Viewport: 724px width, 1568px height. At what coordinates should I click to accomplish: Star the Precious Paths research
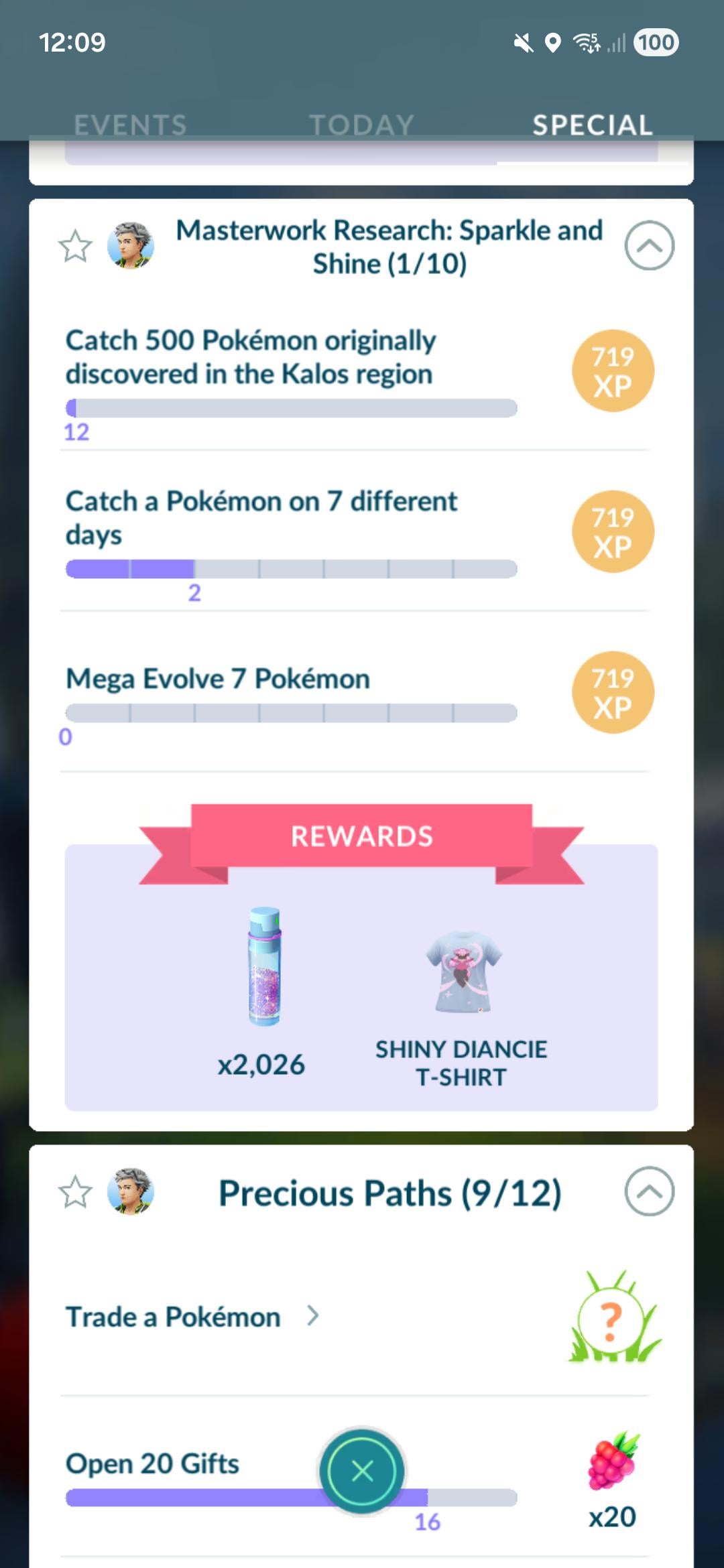[x=75, y=1191]
